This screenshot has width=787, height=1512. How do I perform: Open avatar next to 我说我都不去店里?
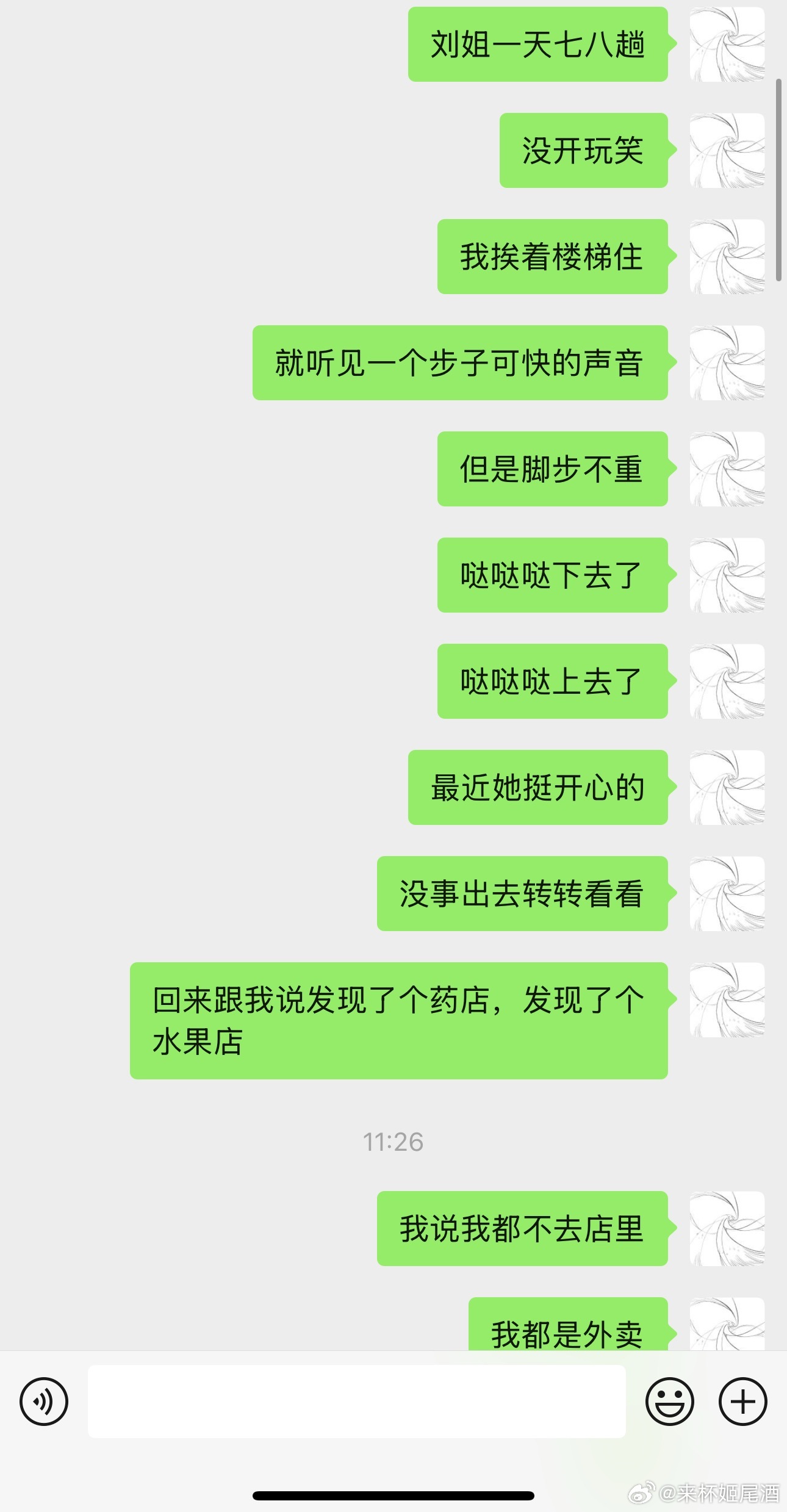pos(727,1228)
